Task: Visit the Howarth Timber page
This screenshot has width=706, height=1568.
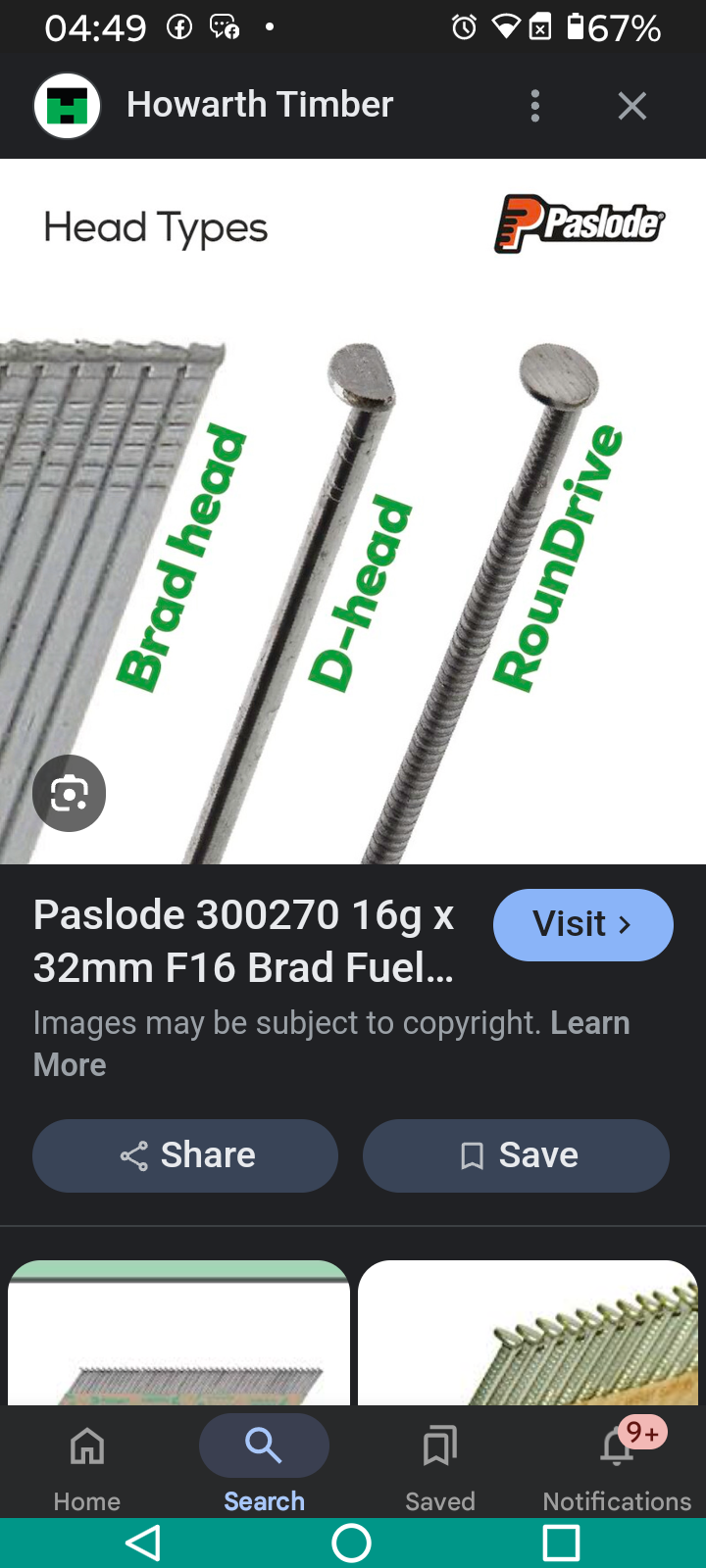Action: [x=582, y=924]
